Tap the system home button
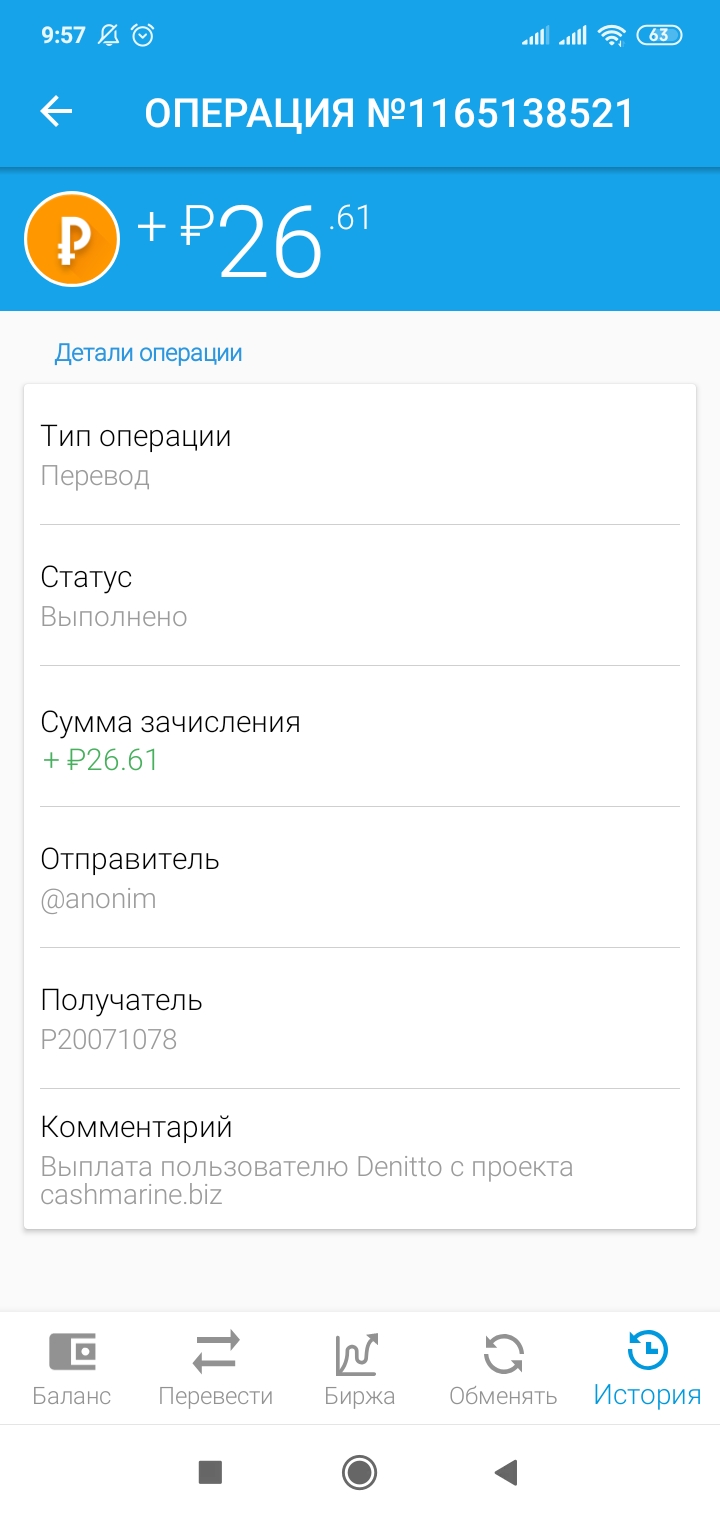Screen dimensions: 720x1520 tap(359, 1472)
